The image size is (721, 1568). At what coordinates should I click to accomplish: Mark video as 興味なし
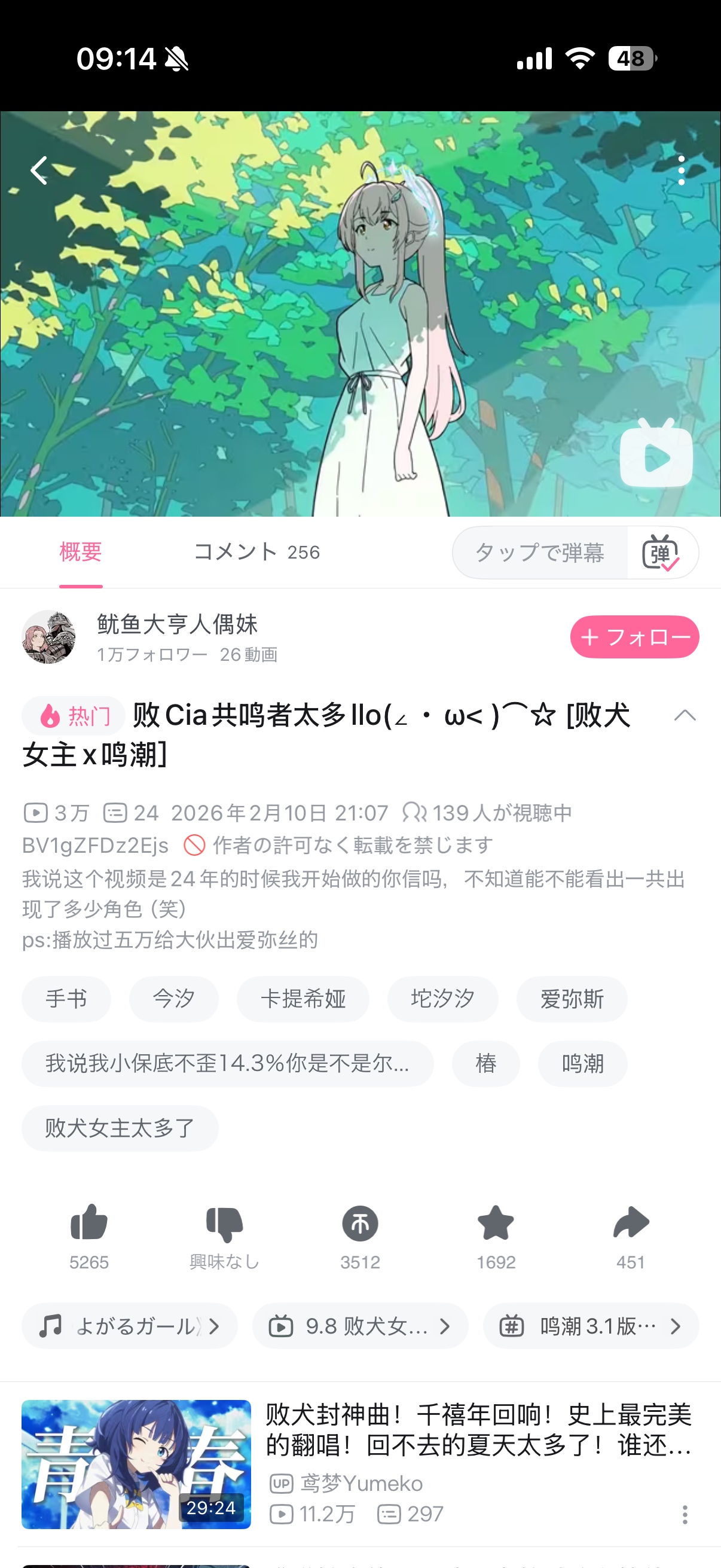click(225, 1224)
